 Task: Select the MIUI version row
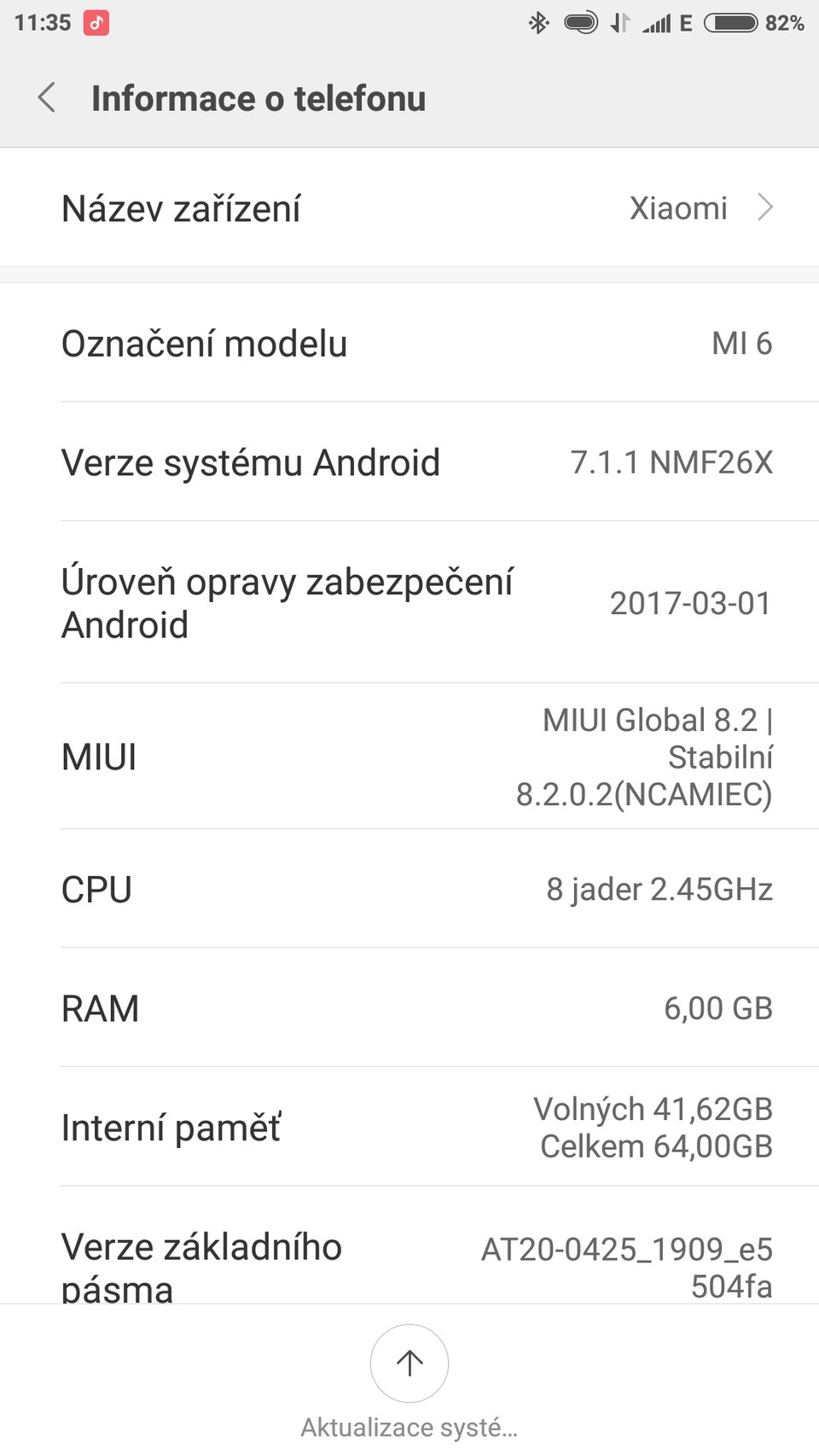[x=409, y=756]
